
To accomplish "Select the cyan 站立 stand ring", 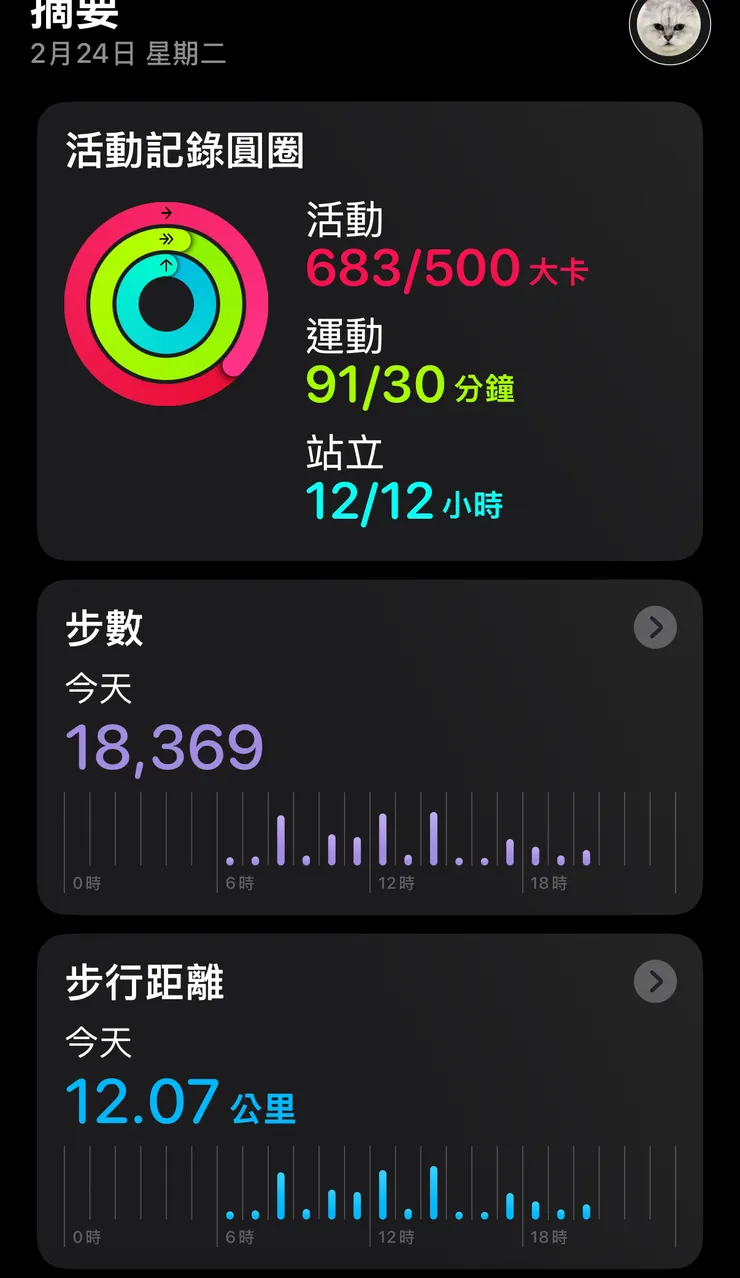I will pyautogui.click(x=166, y=266).
